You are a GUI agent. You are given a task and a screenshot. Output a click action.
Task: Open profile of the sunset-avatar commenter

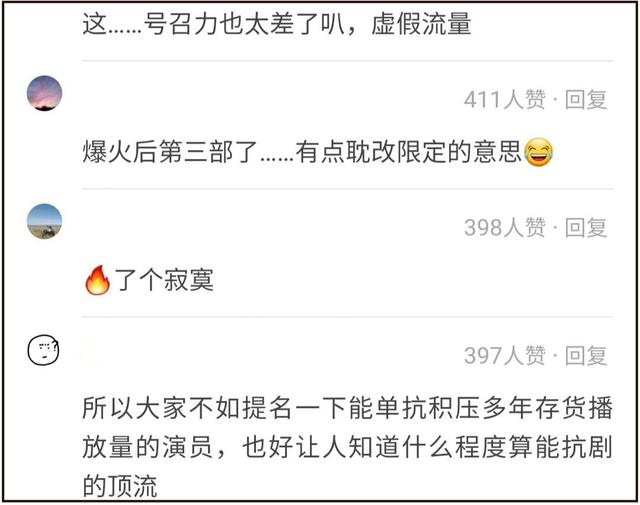45,93
